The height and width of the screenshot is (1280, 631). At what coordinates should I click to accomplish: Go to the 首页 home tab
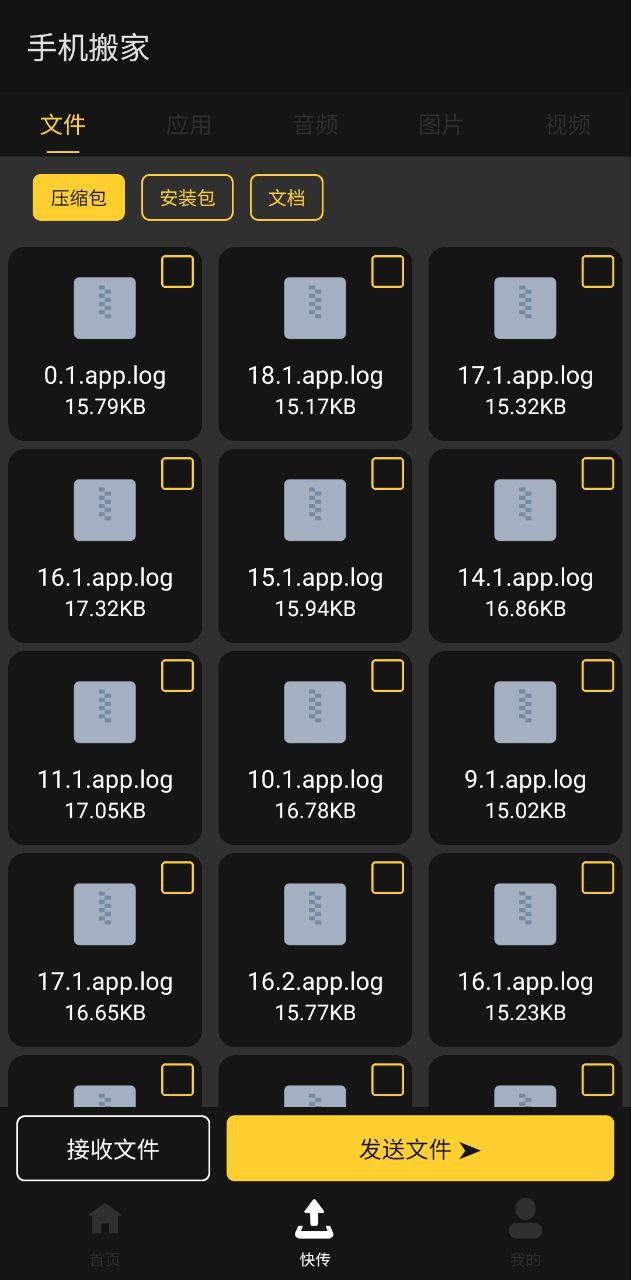click(x=105, y=1235)
